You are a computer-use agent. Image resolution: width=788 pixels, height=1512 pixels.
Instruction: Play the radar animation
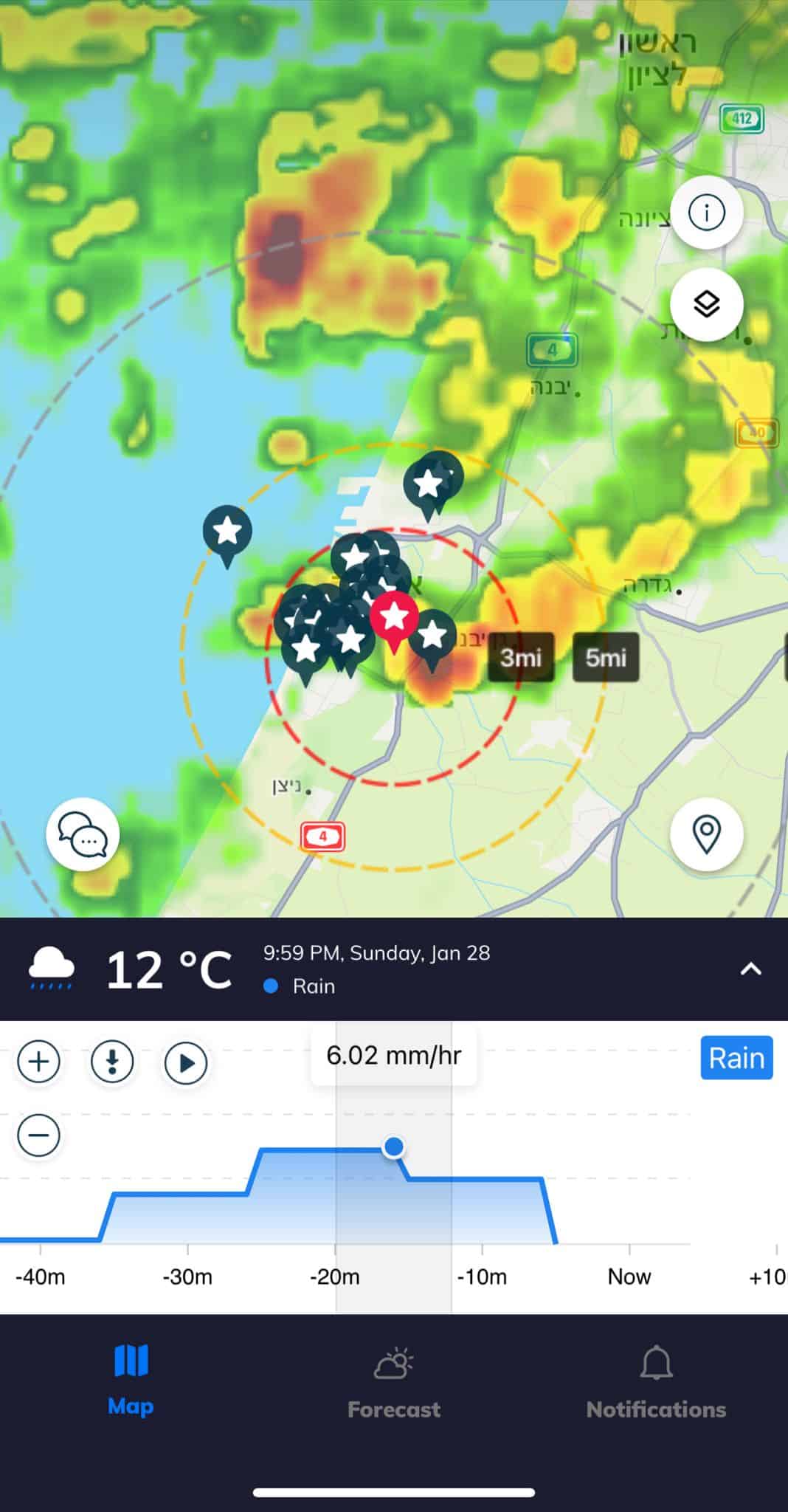[x=186, y=1063]
